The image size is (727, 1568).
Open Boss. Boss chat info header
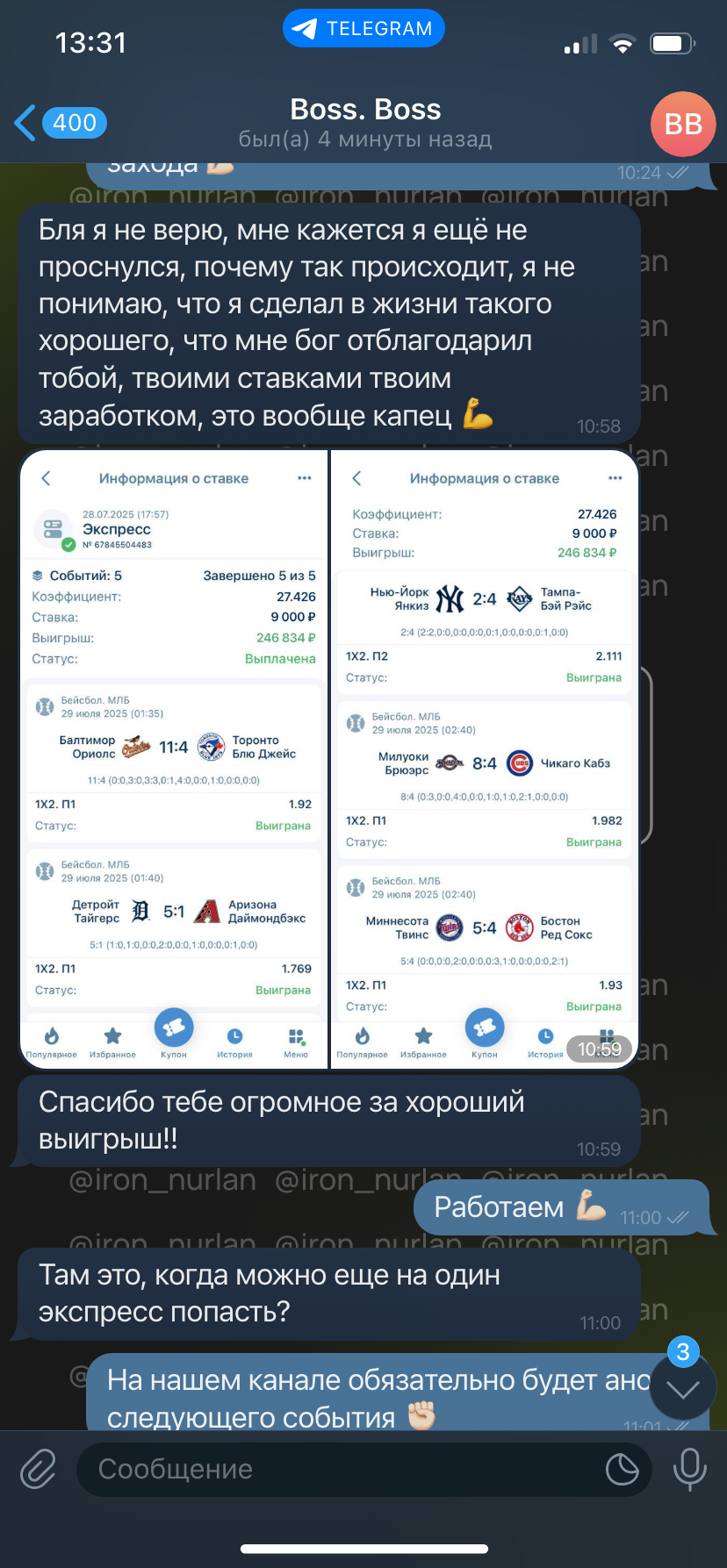click(x=365, y=123)
